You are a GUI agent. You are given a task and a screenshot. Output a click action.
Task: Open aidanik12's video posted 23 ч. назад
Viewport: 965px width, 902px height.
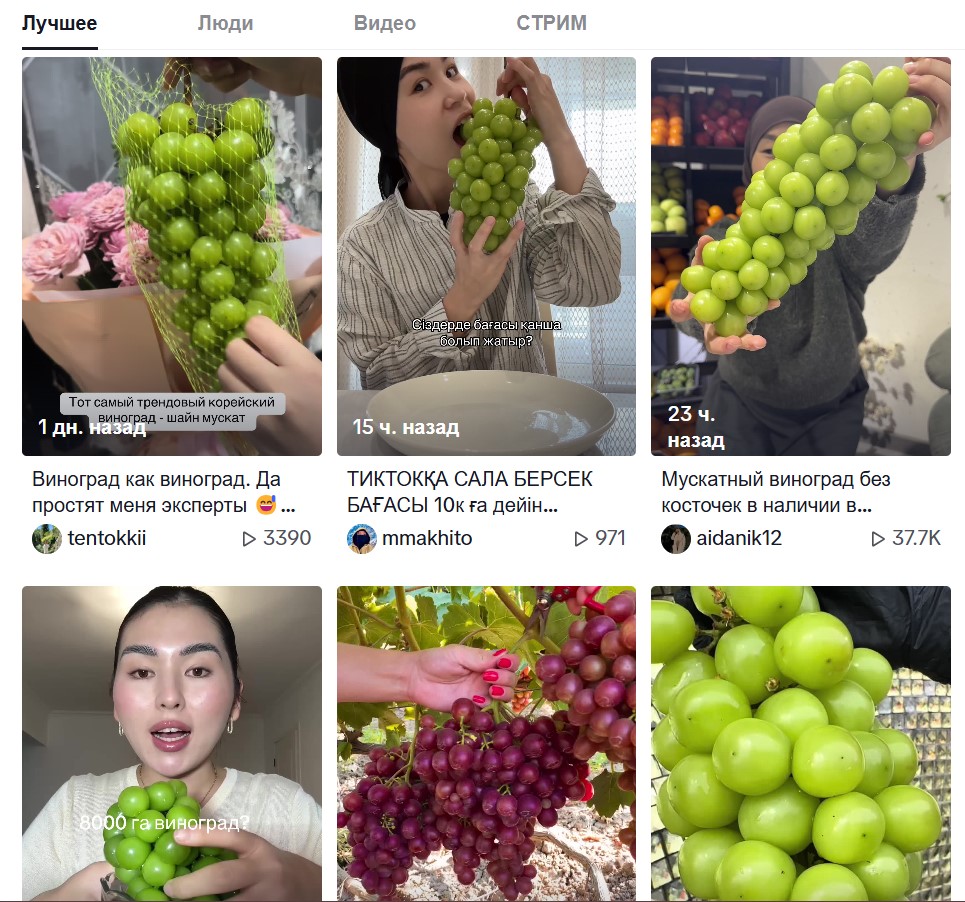click(800, 256)
